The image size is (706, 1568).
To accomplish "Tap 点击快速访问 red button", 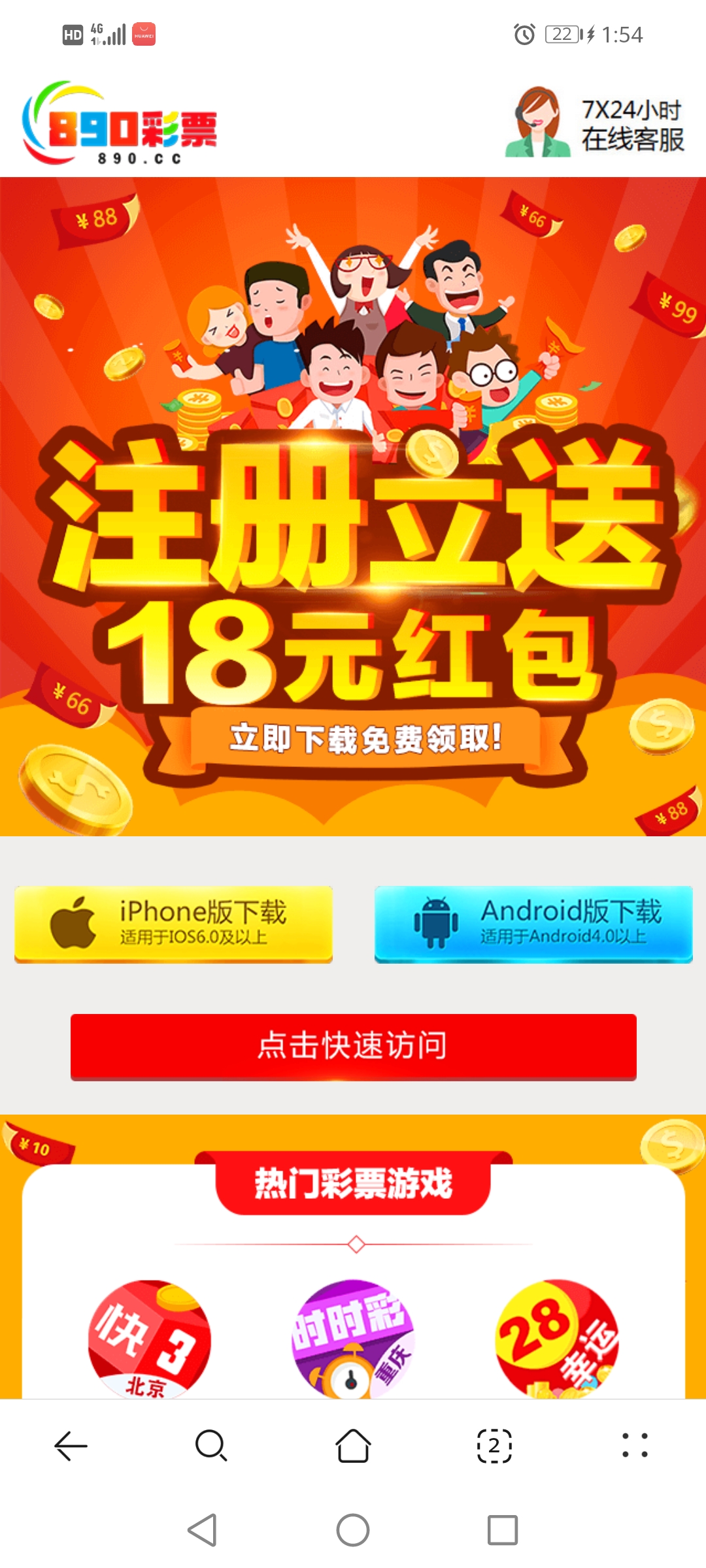I will tap(354, 1047).
